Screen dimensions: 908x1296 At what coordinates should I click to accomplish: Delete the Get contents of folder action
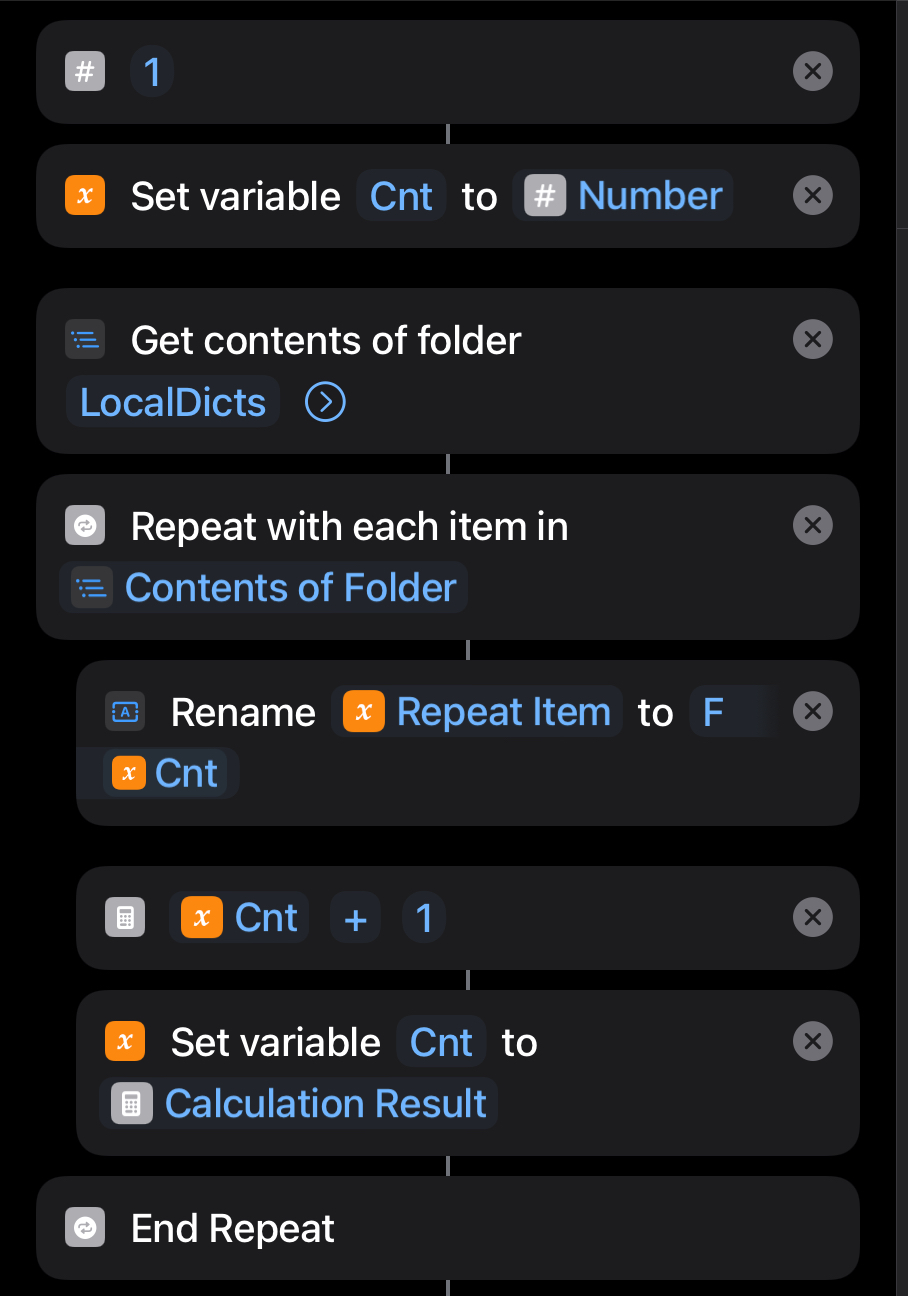coord(812,340)
